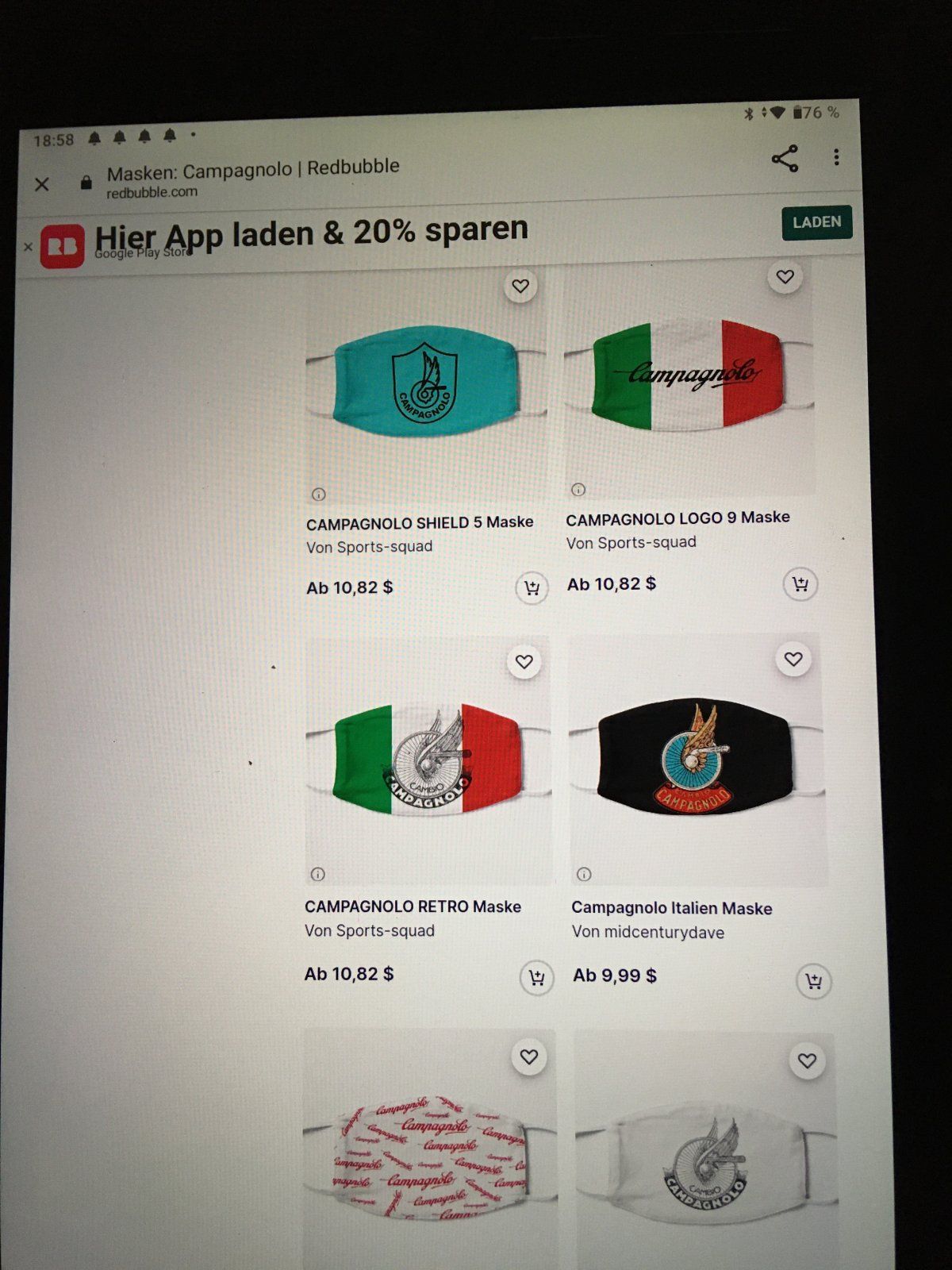Screen dimensions: 952x1270
Task: Add Campagnolo Italien Maske to cart
Action: pos(813,982)
